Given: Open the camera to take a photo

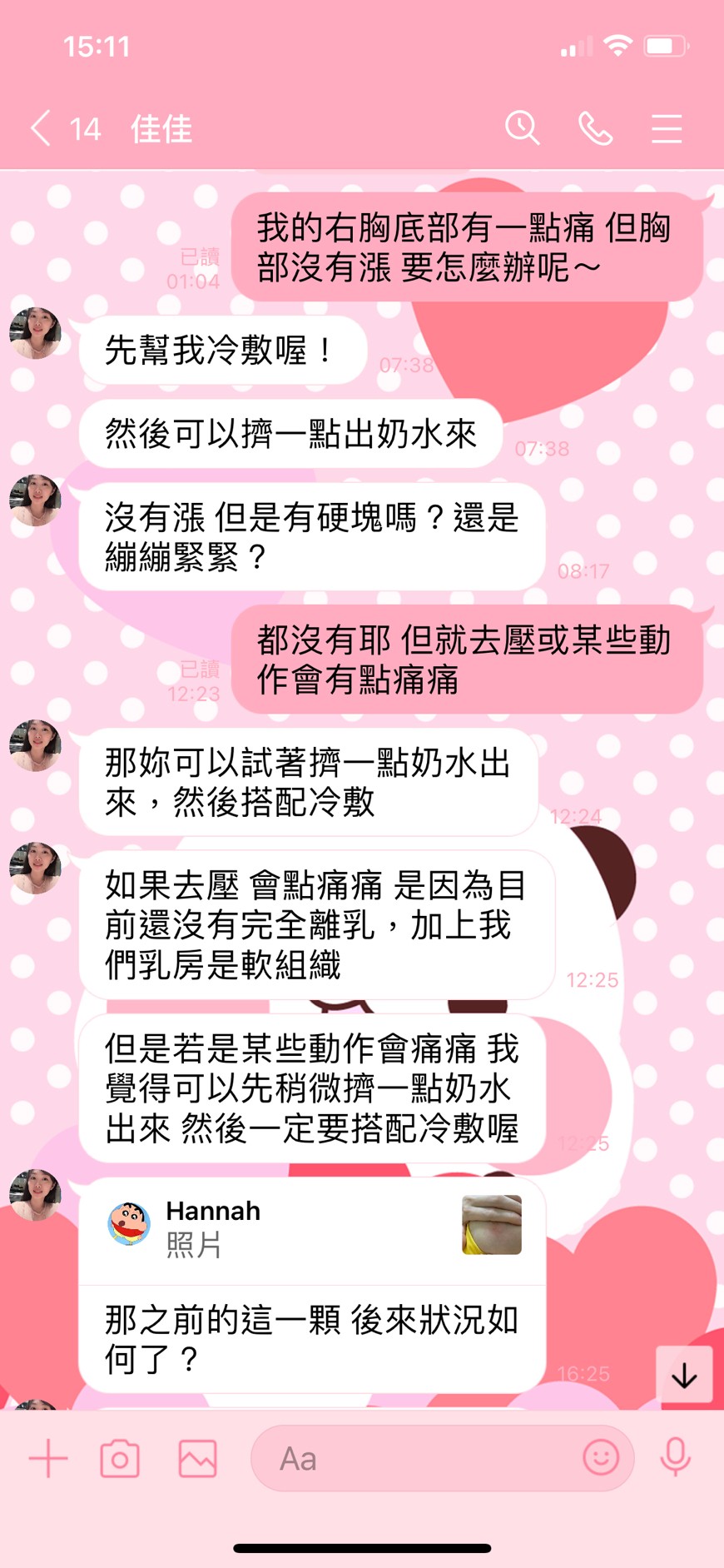Looking at the screenshot, I should pos(120,1458).
